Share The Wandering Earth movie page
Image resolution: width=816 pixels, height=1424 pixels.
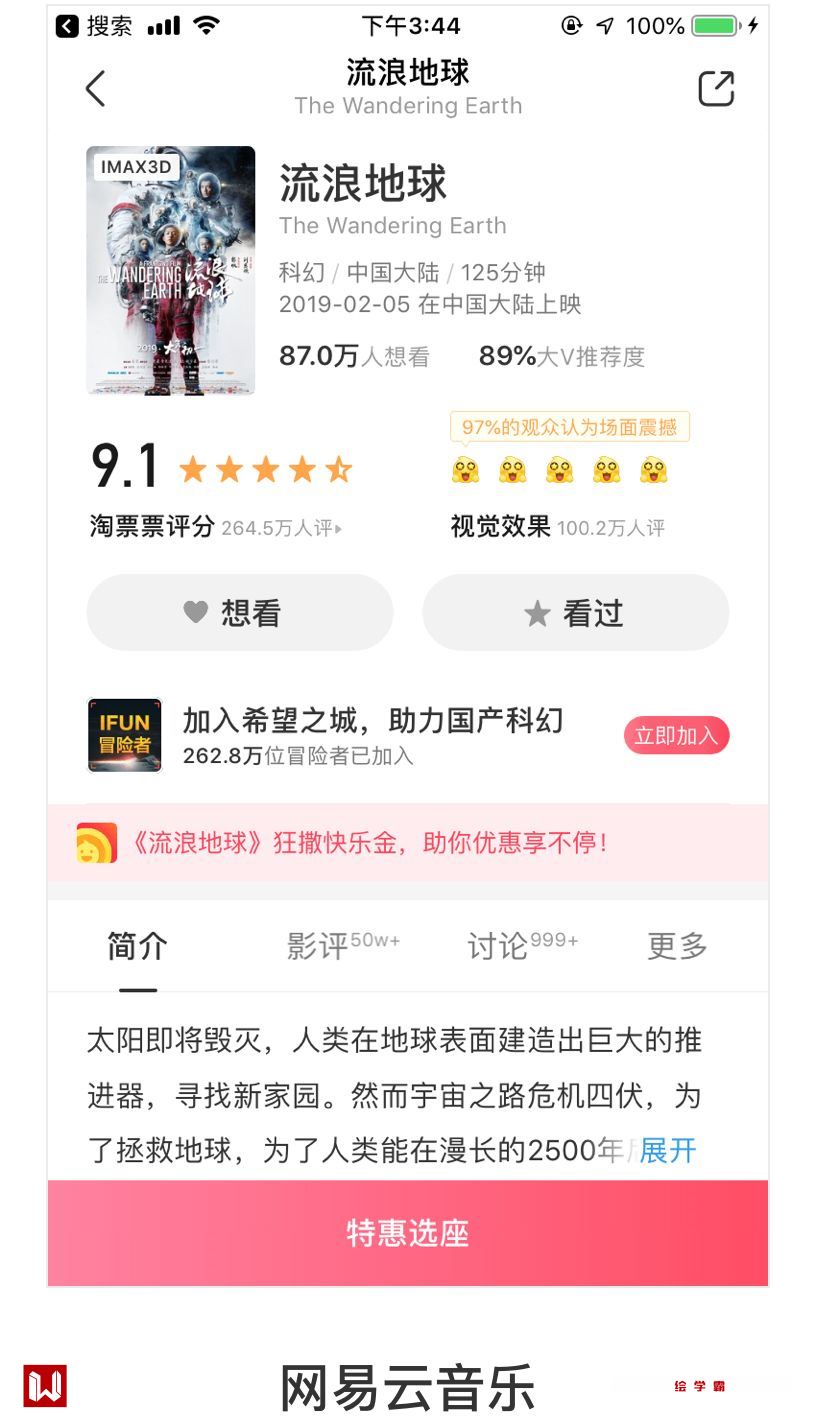coord(716,89)
